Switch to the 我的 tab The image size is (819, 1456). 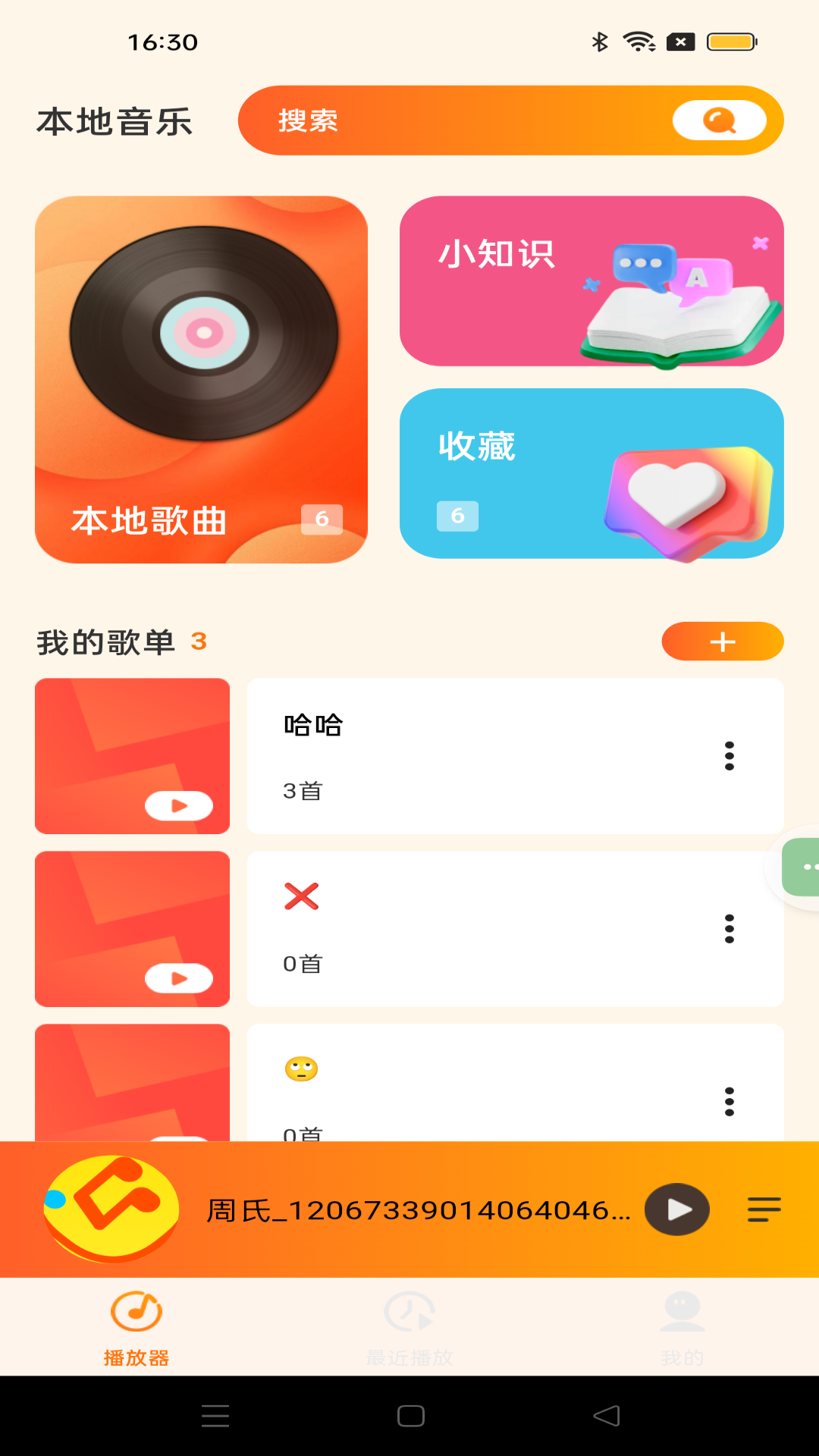tap(682, 1329)
